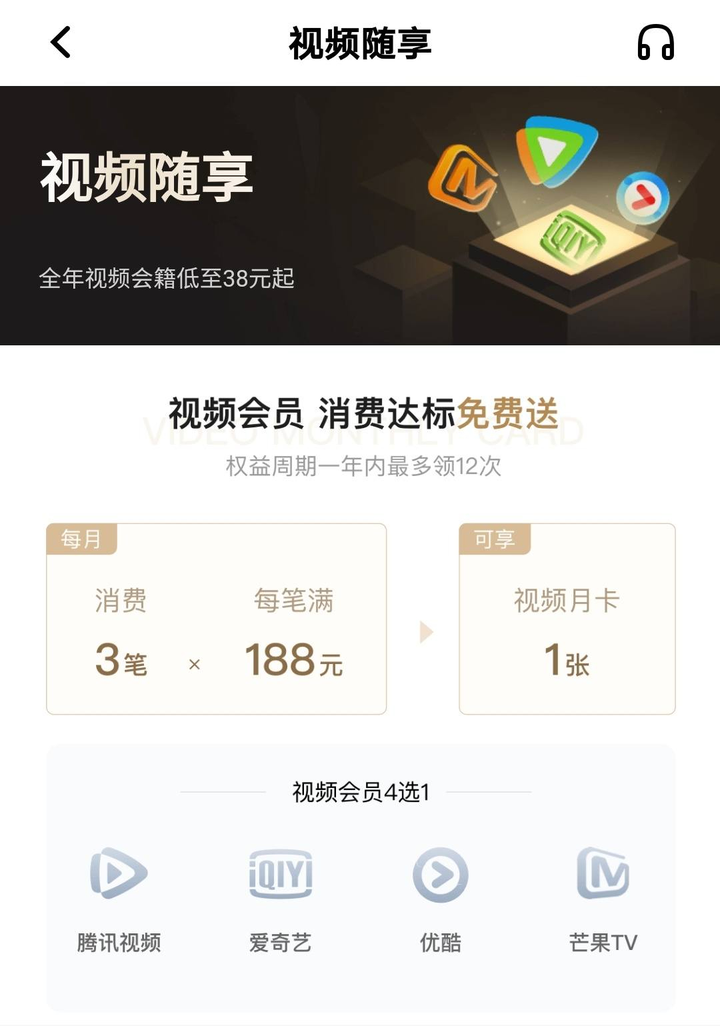720x1026 pixels.
Task: Select the 芒果TV membership option
Action: pyautogui.click(x=602, y=897)
